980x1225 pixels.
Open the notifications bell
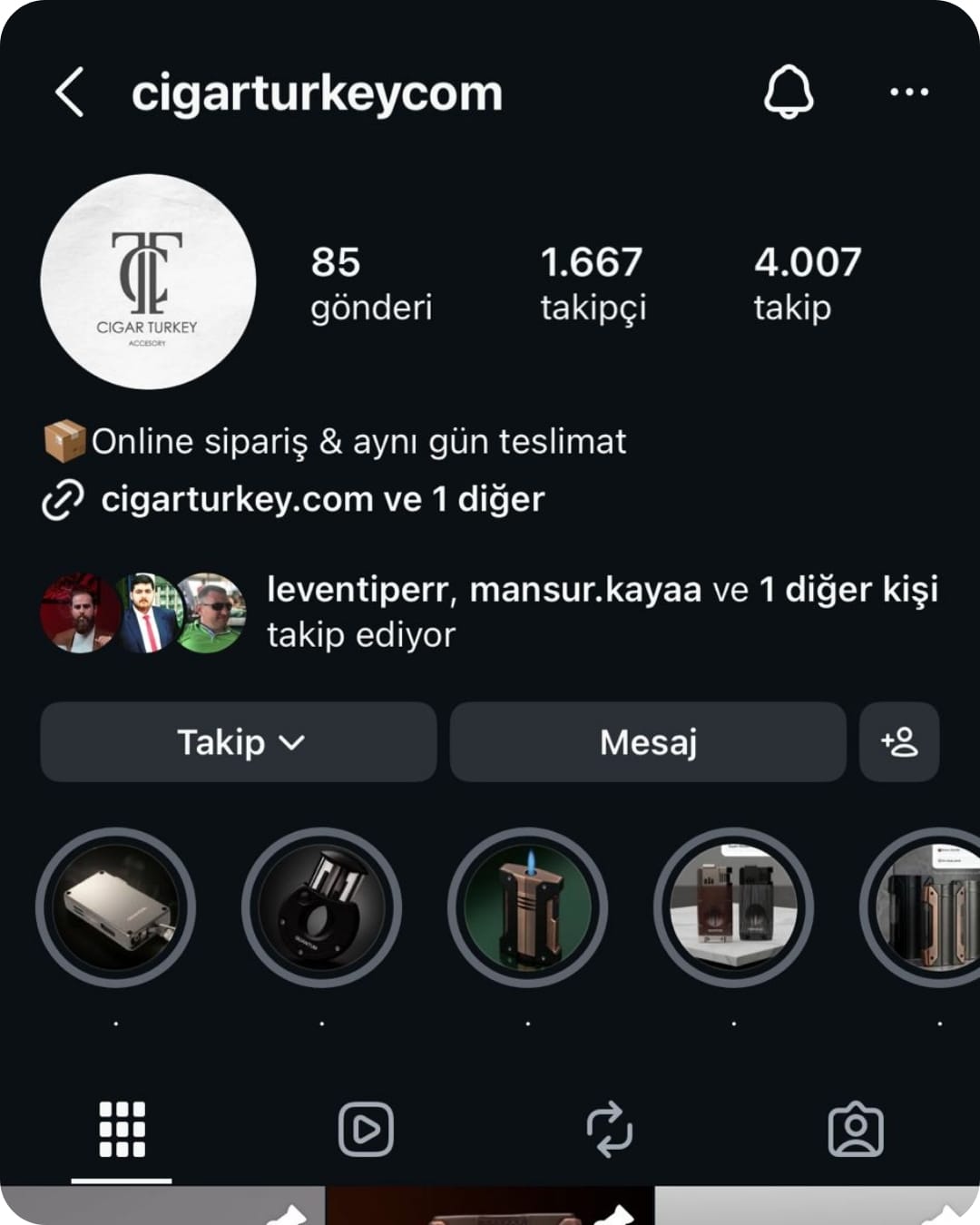(788, 92)
